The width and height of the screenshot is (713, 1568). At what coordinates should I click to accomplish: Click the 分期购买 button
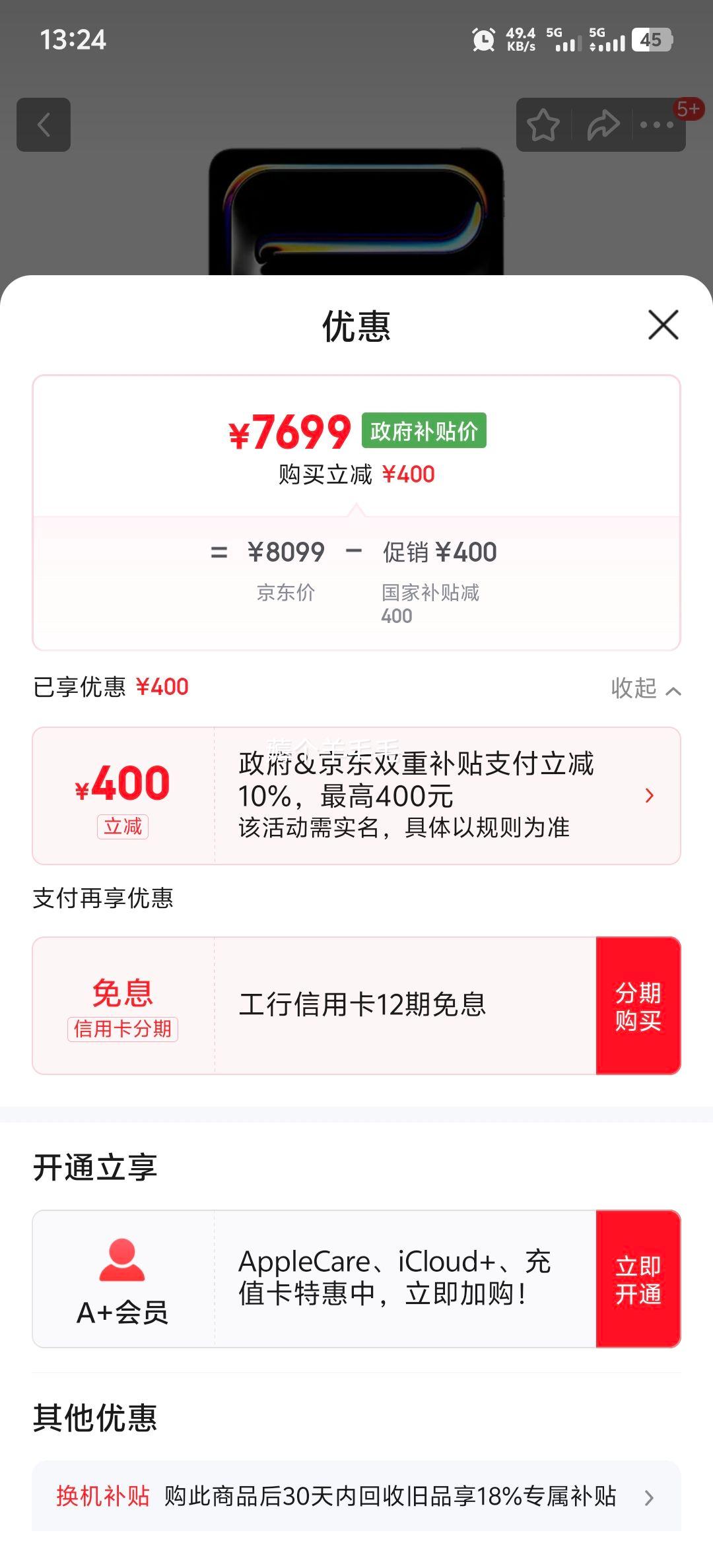(x=638, y=1004)
